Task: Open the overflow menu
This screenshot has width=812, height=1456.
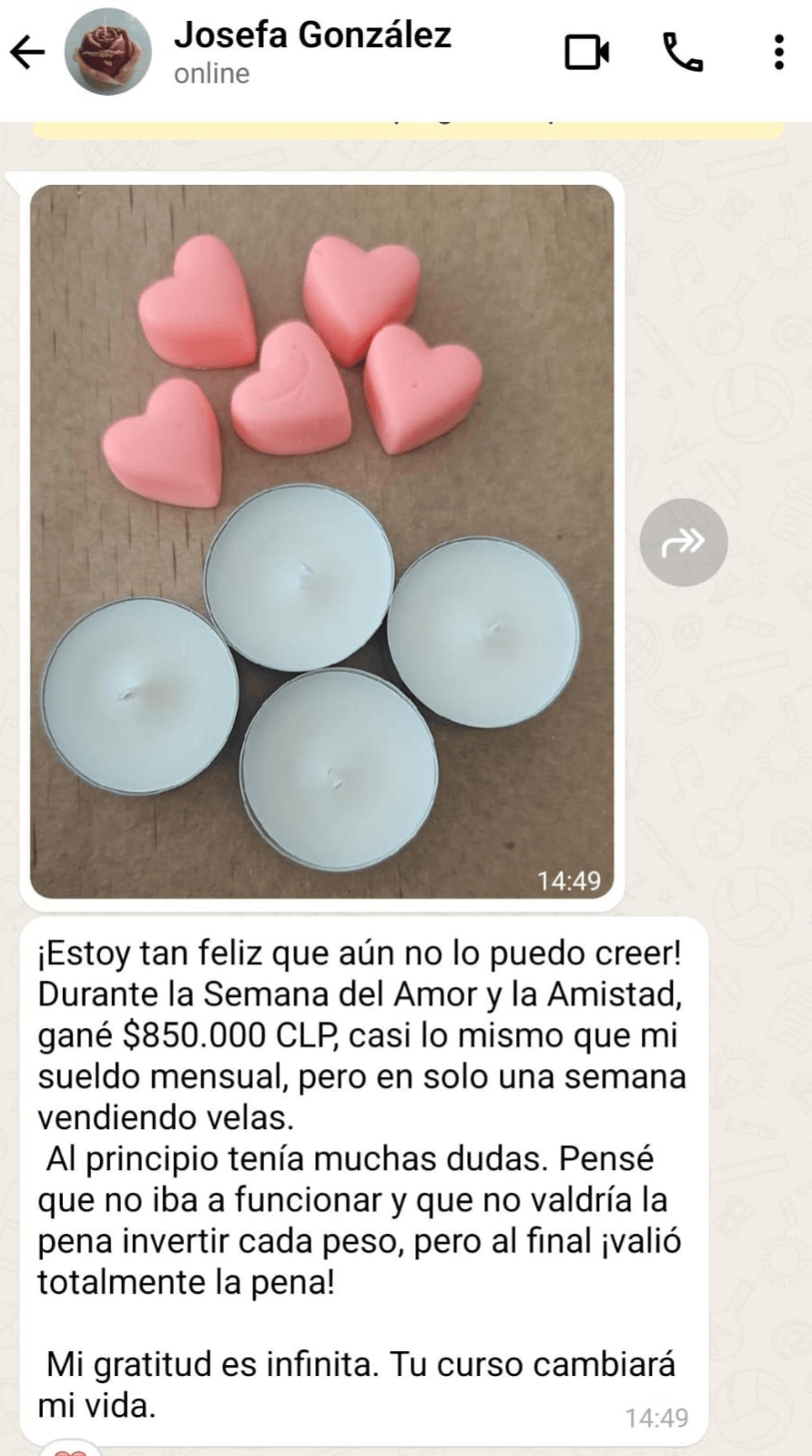Action: 778,52
